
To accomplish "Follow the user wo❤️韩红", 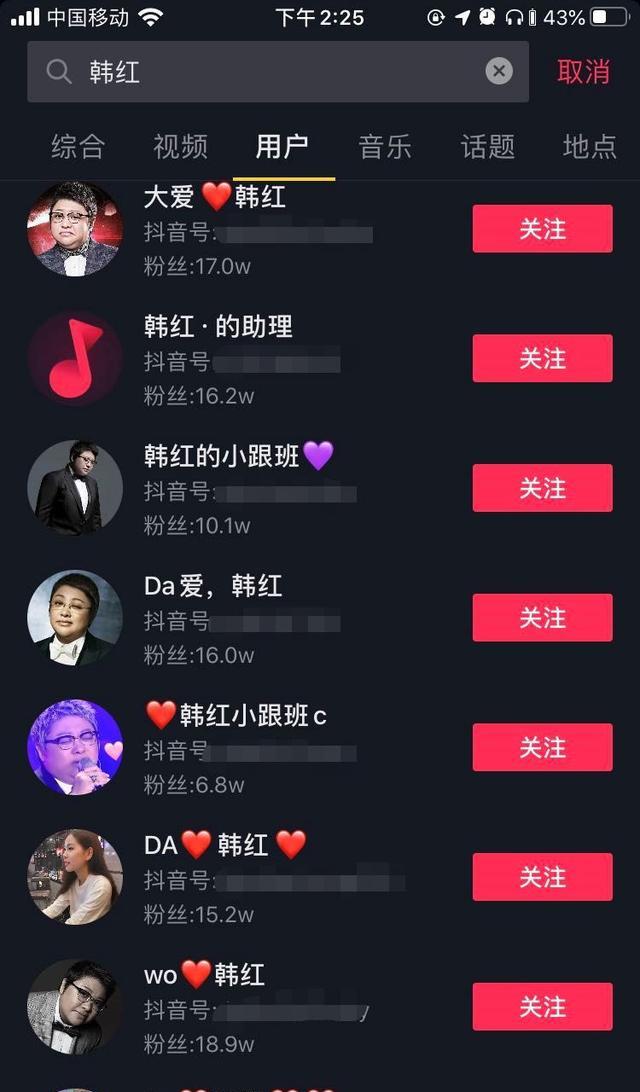I will 542,1006.
